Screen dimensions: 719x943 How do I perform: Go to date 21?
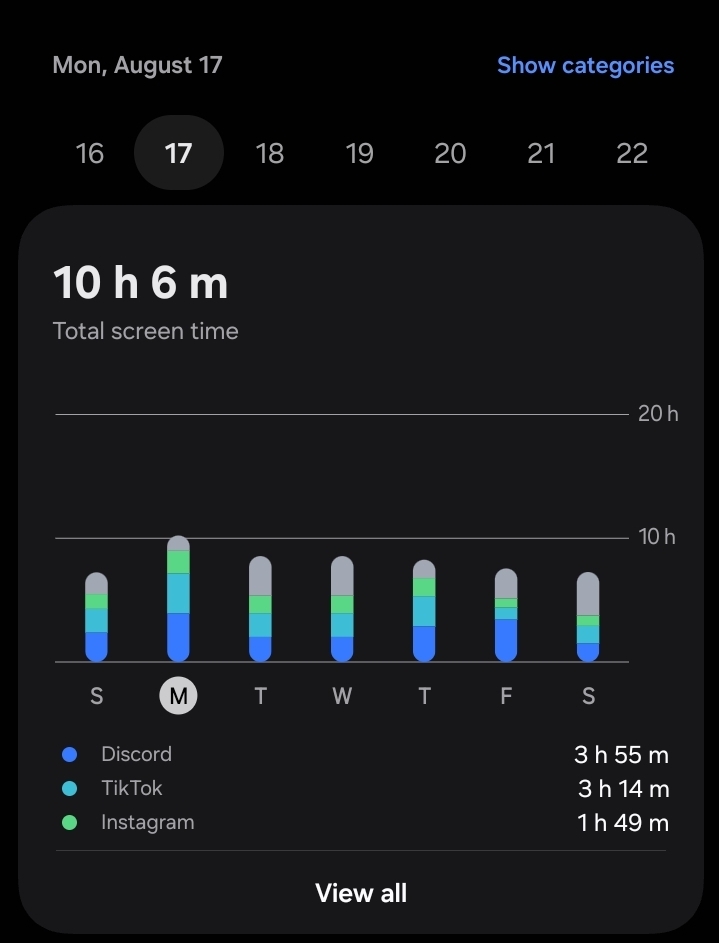coord(540,153)
